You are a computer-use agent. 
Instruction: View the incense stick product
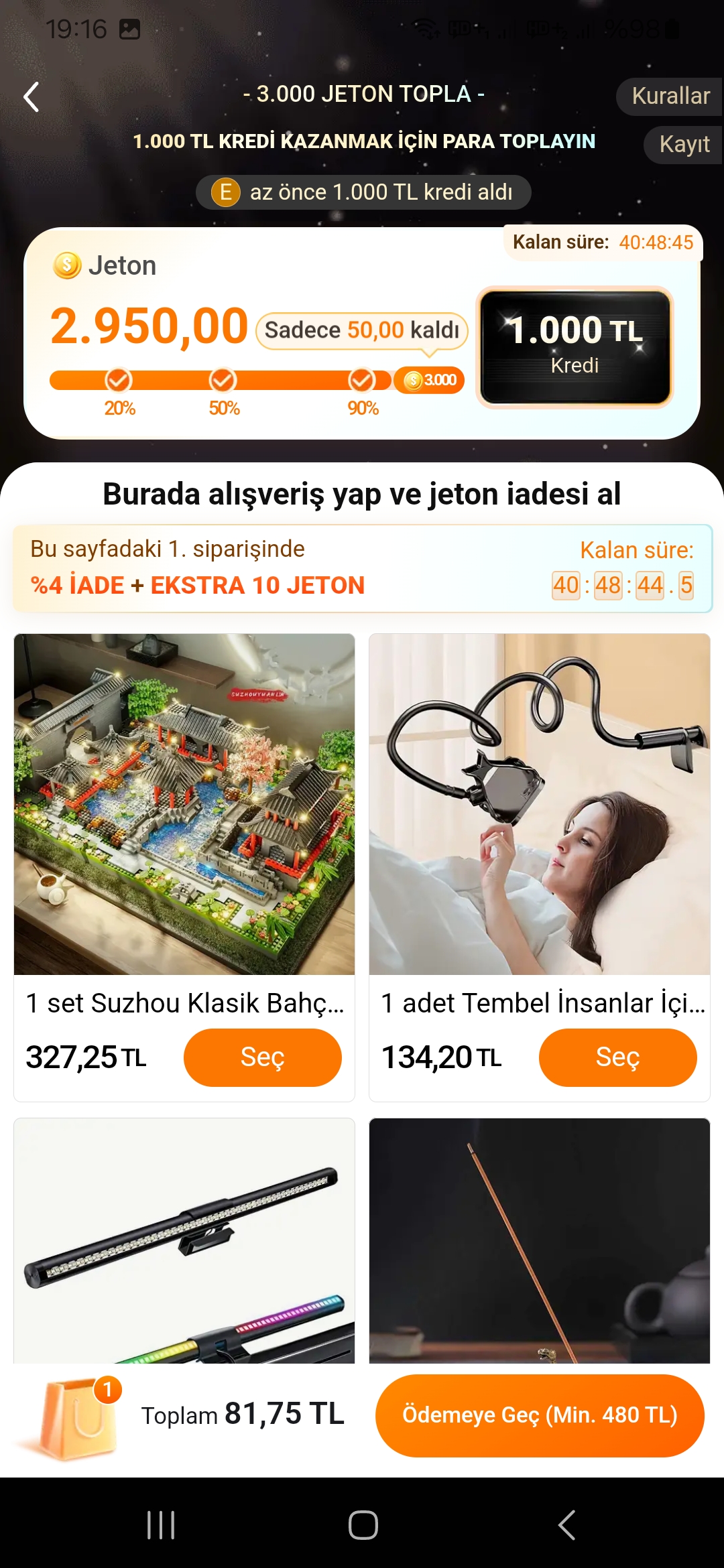[540, 1240]
